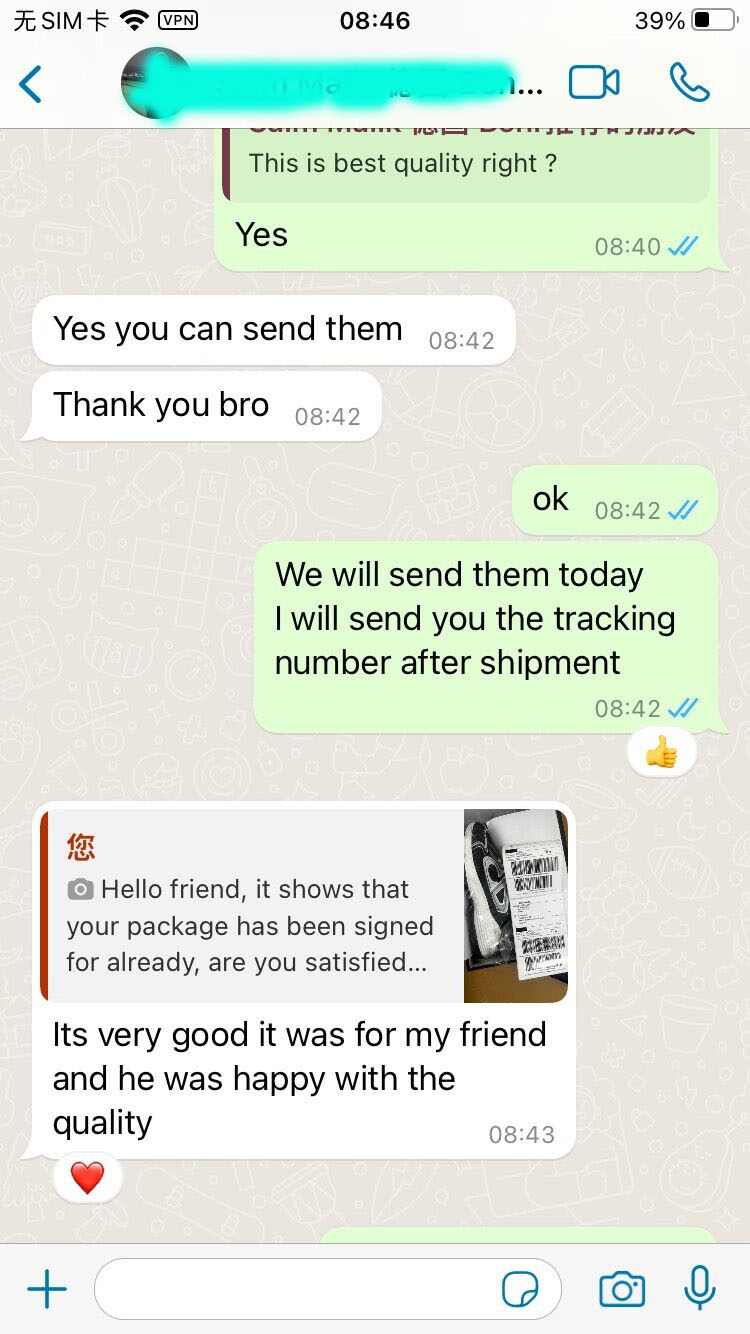Tap the microphone to record a voice message
This screenshot has height=1334, width=750.
700,1288
